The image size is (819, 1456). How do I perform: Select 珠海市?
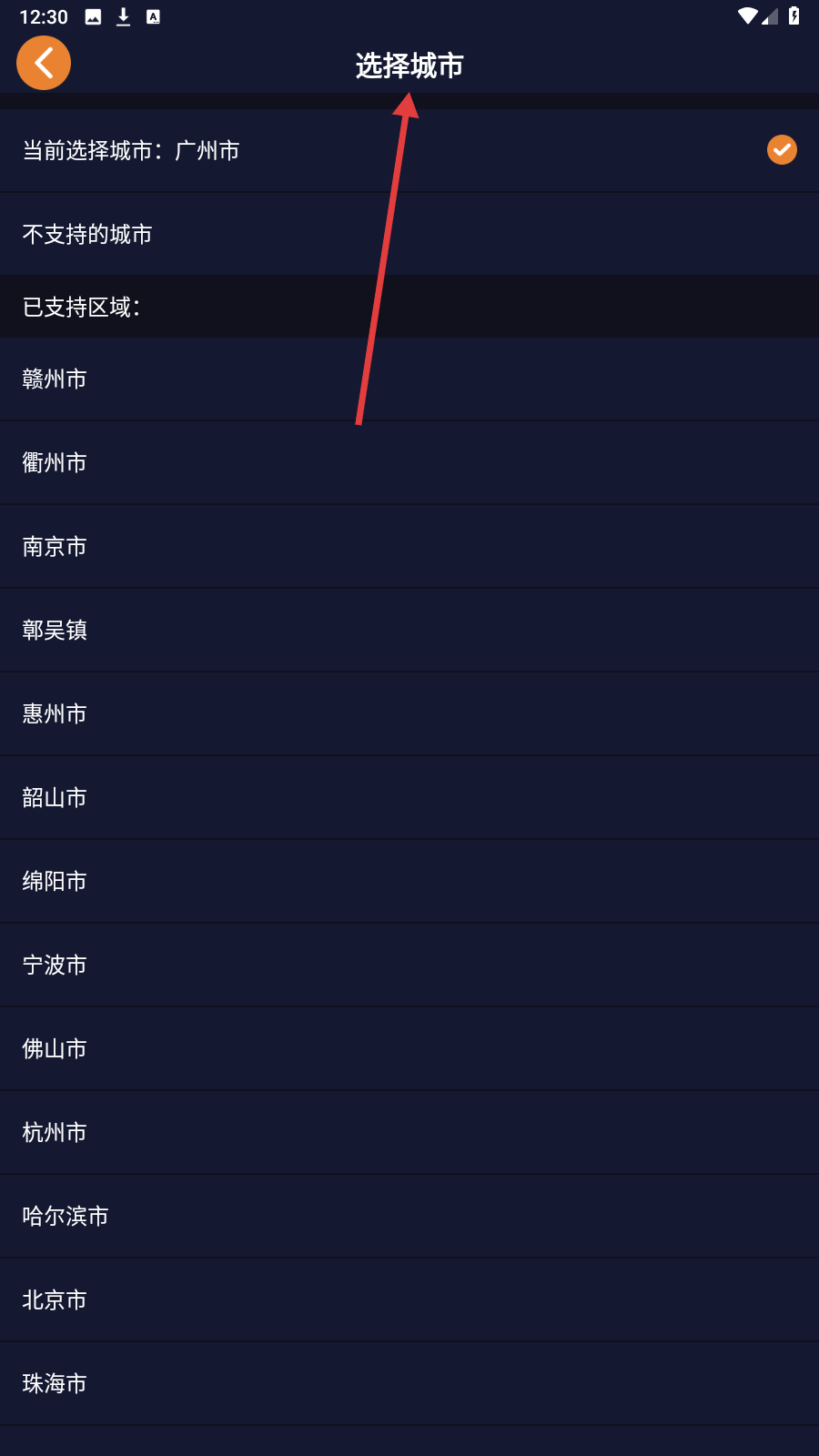coord(409,1383)
